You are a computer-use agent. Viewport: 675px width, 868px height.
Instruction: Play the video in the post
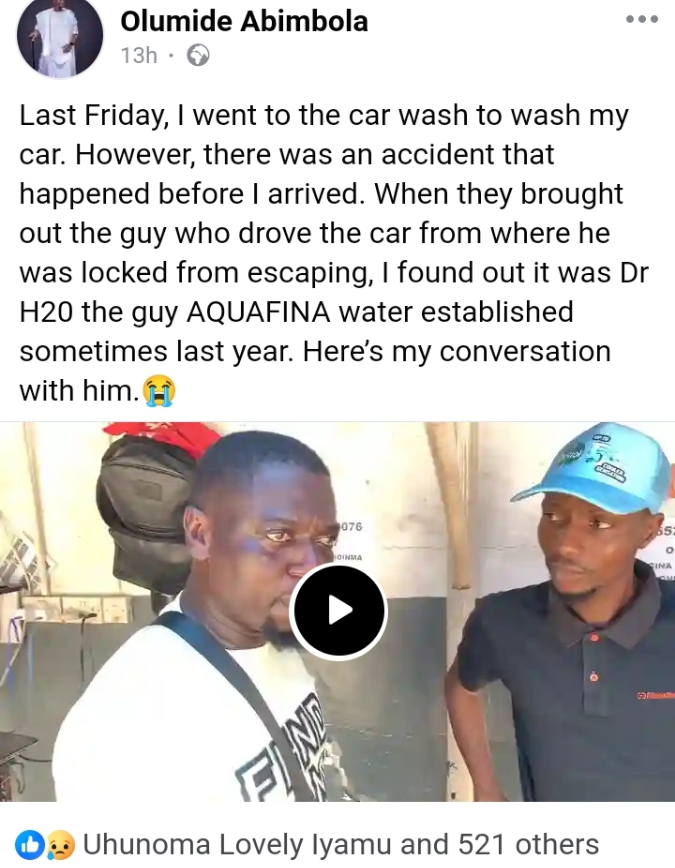coord(338,611)
